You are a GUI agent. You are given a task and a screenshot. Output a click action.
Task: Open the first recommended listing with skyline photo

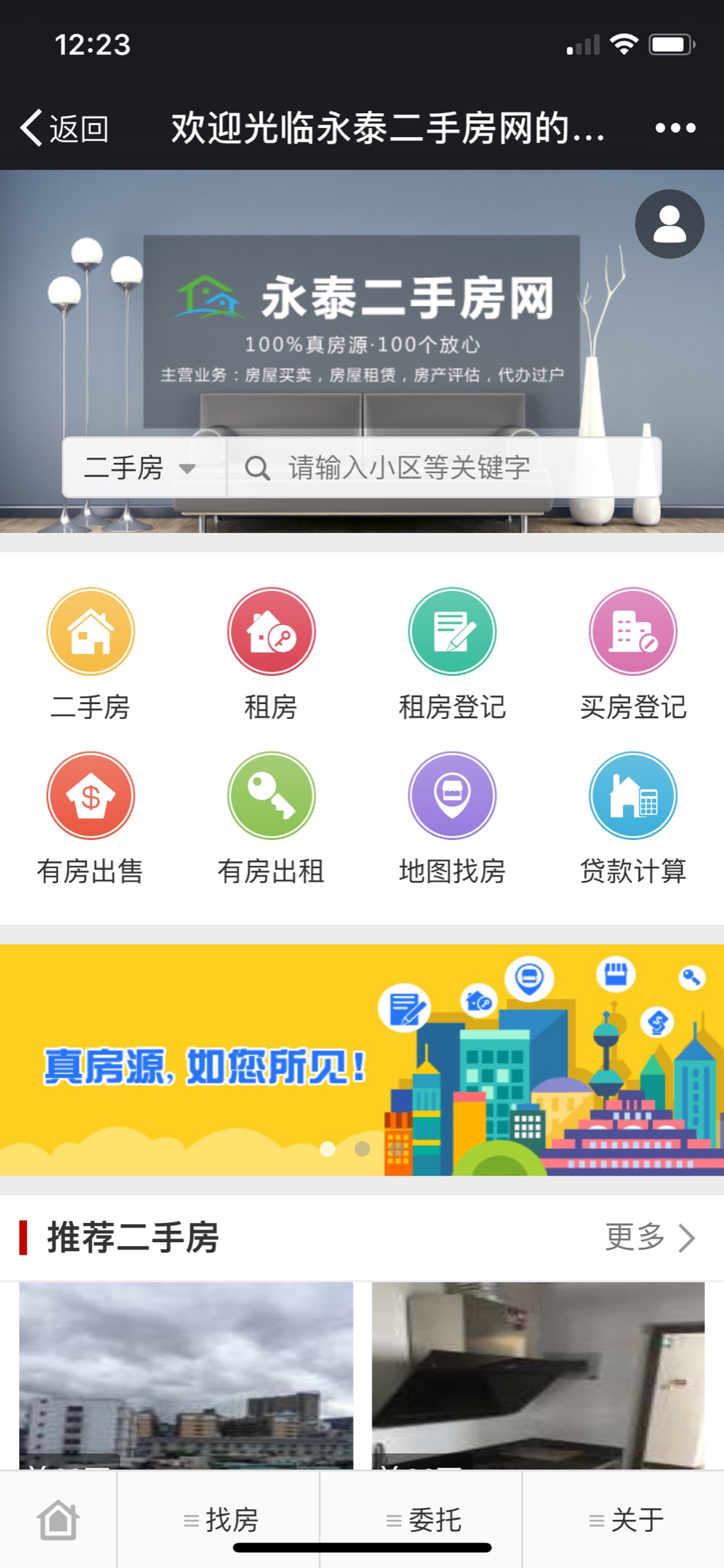(x=186, y=1375)
